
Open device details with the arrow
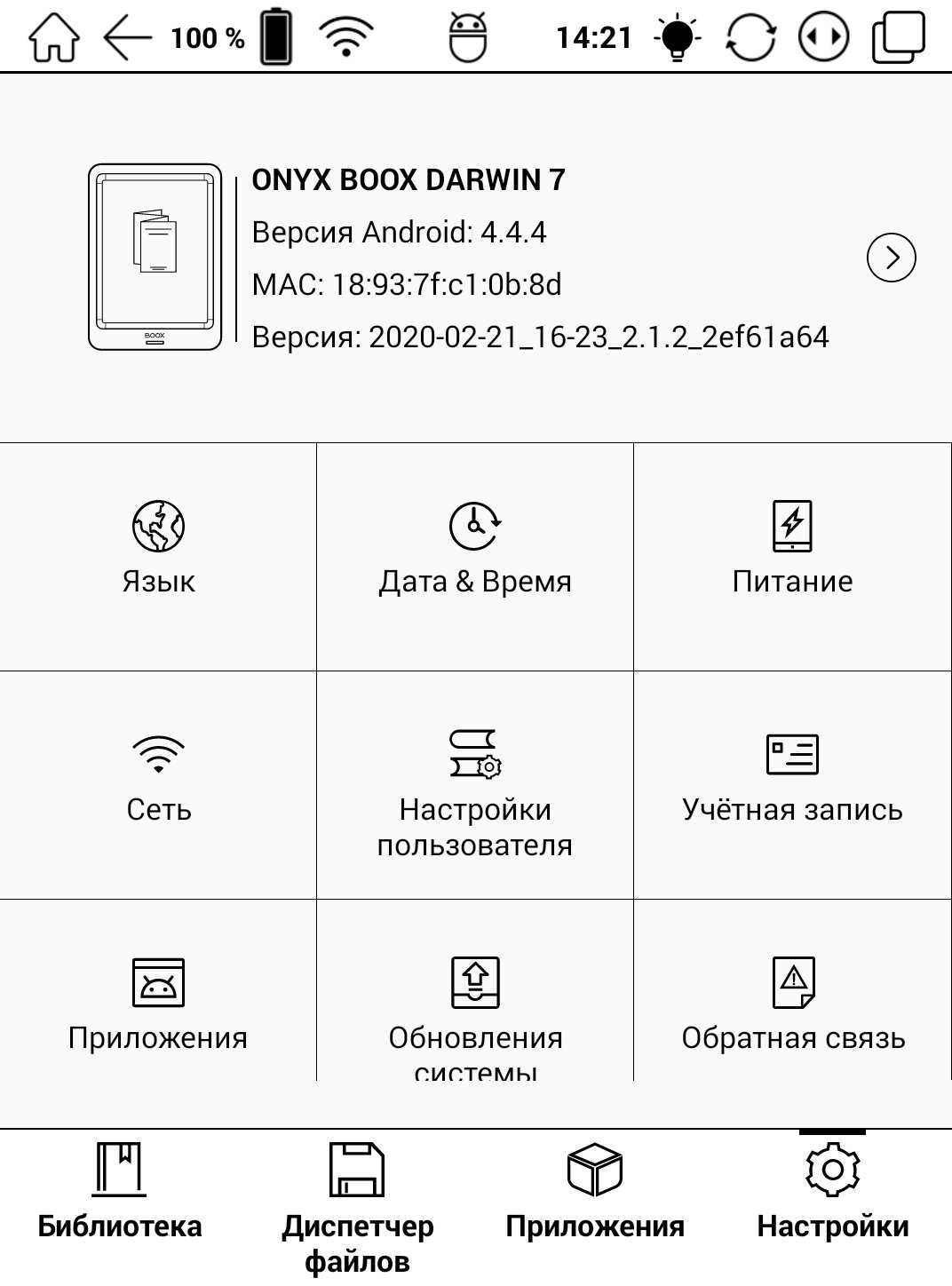[891, 258]
